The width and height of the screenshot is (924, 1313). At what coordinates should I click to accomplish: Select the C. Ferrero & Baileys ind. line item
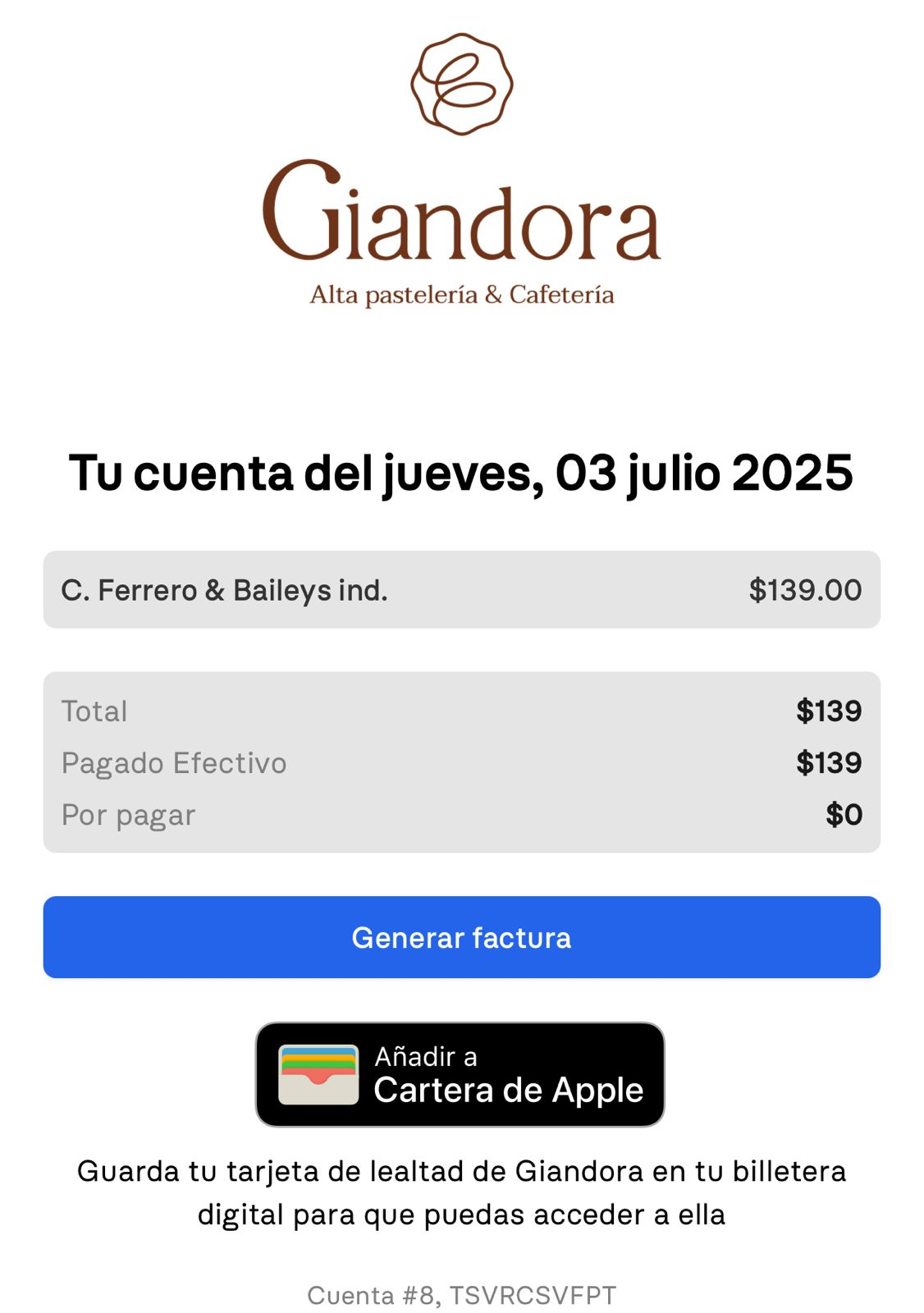[227, 588]
